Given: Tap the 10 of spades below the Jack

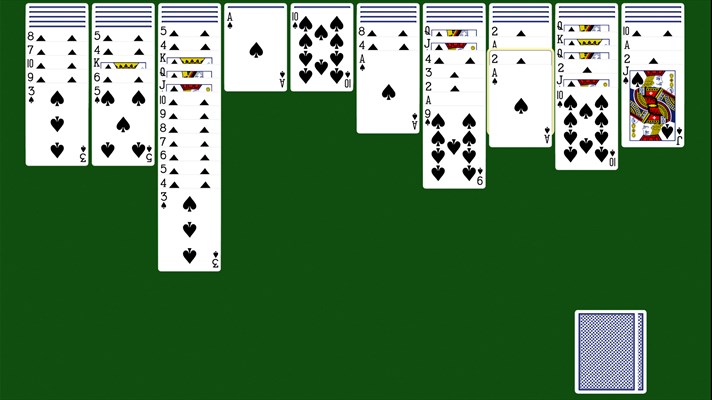Looking at the screenshot, I should tap(586, 132).
